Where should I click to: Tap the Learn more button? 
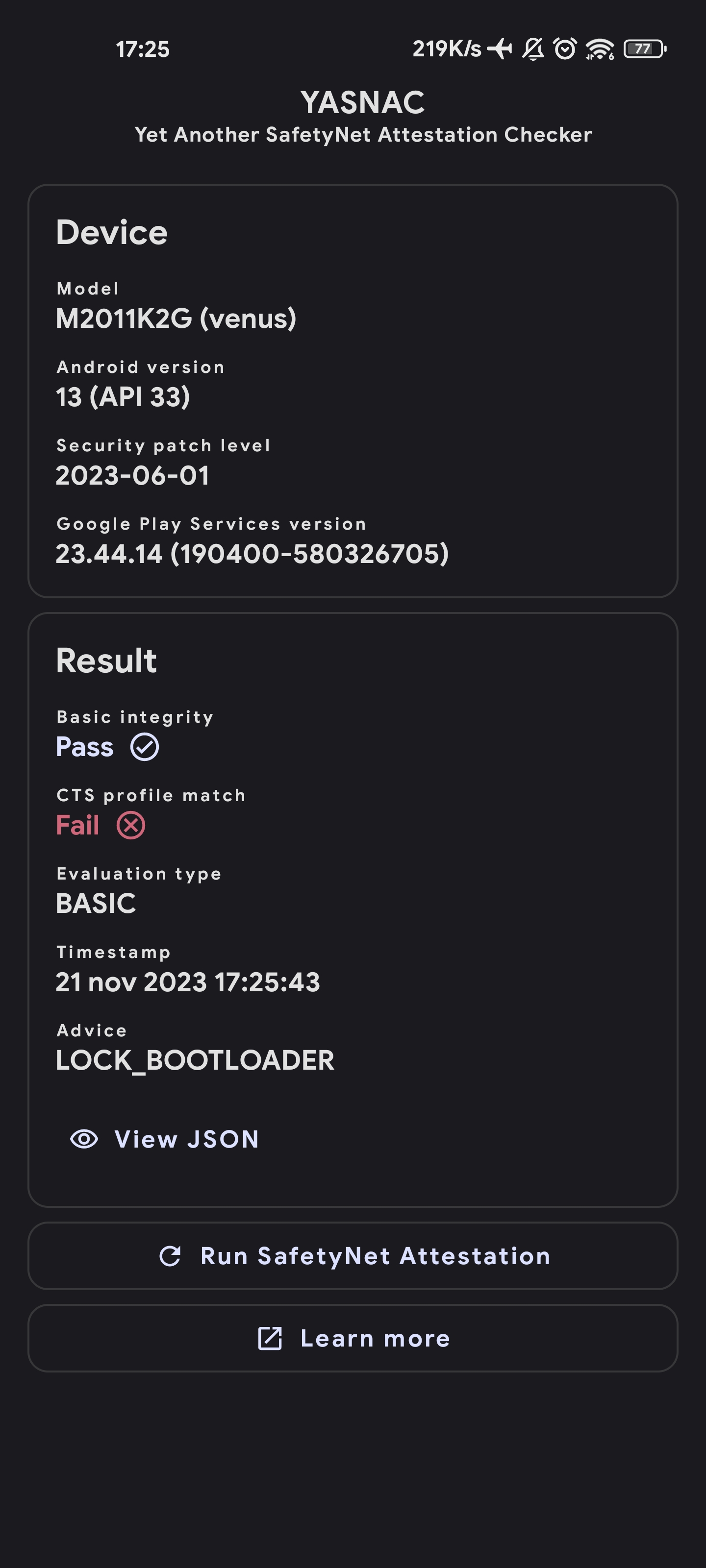(353, 1338)
